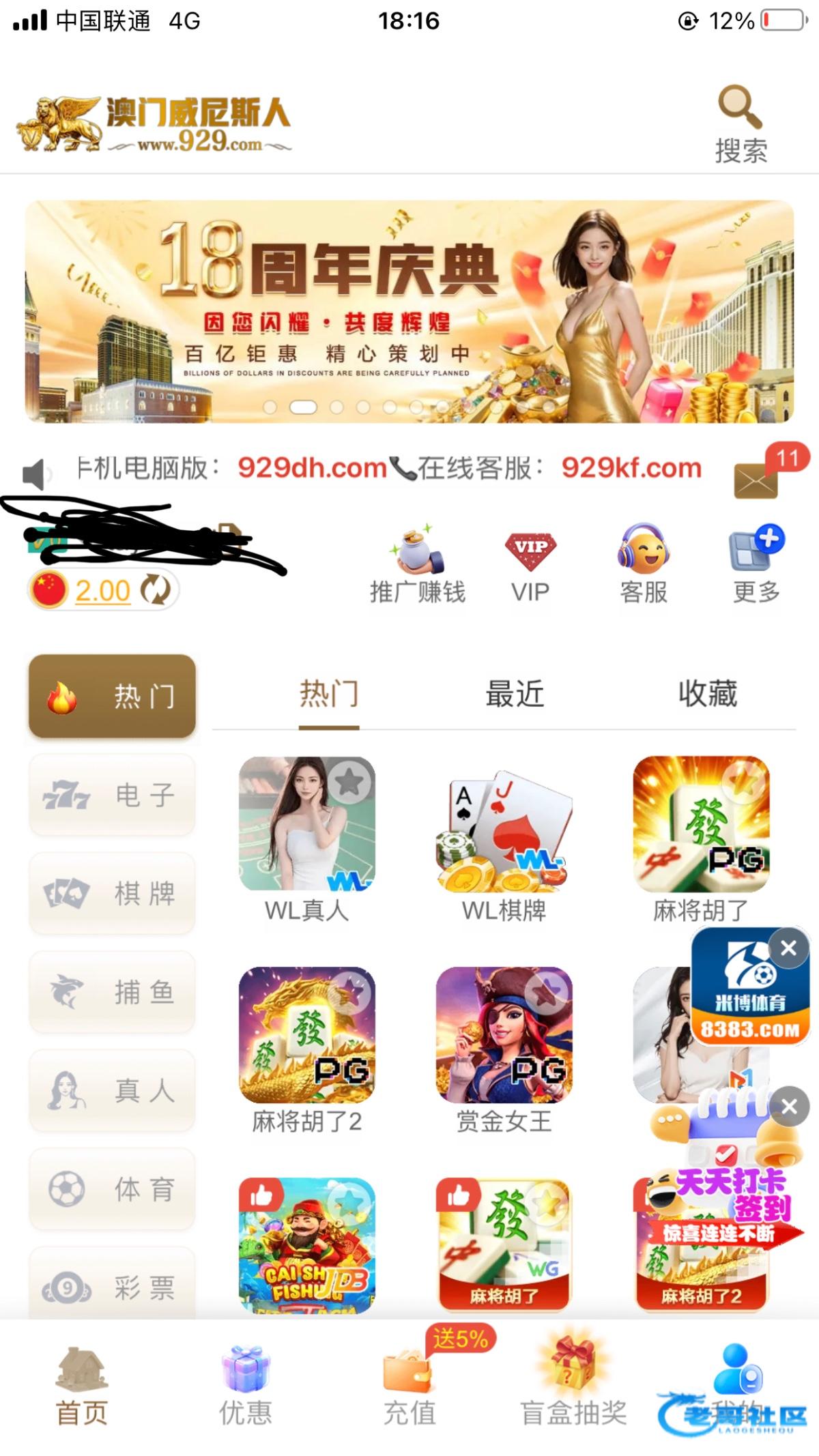Favorite the 麻将胡了2 game with its star
819x1456 pixels.
click(351, 991)
